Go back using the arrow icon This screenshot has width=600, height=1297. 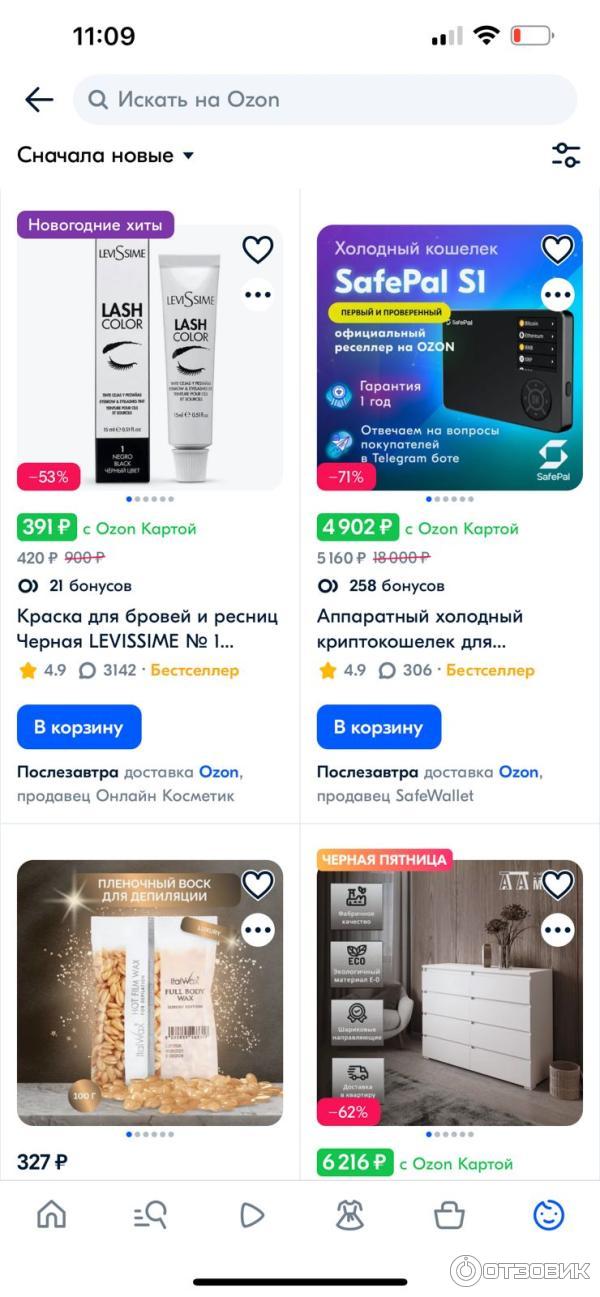(x=39, y=99)
